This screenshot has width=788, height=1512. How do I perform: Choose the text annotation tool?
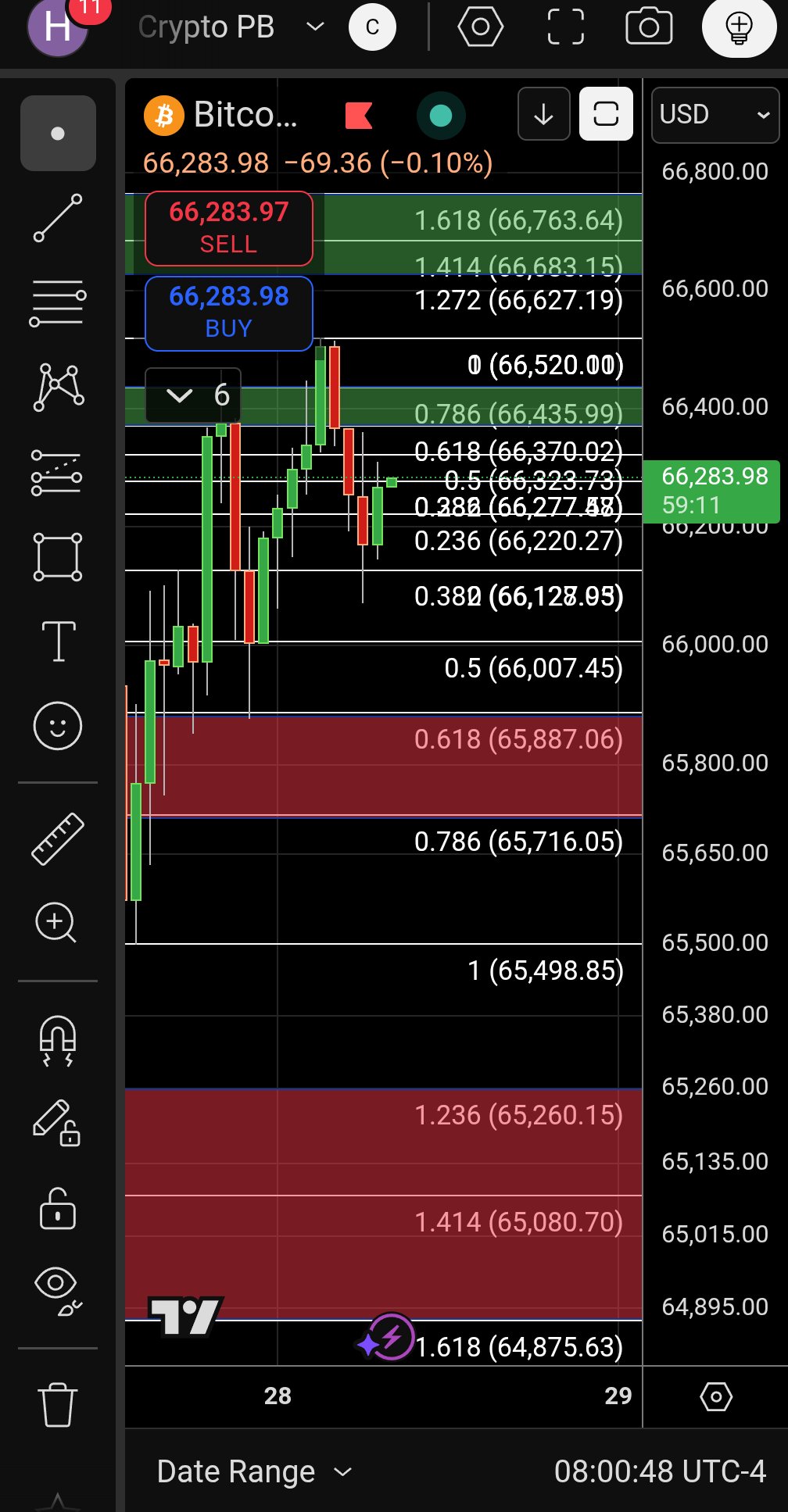click(58, 642)
